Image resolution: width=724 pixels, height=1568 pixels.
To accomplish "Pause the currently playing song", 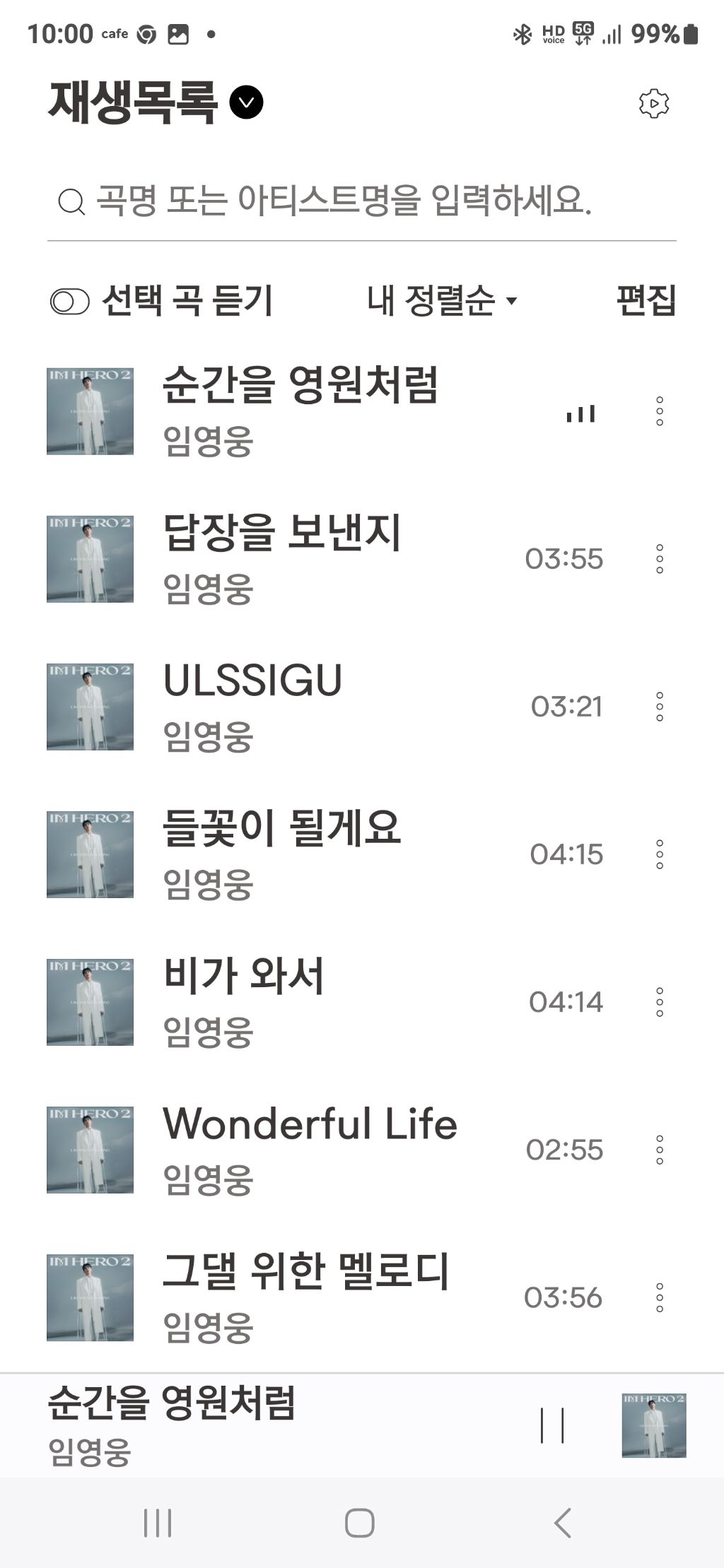I will click(552, 1425).
